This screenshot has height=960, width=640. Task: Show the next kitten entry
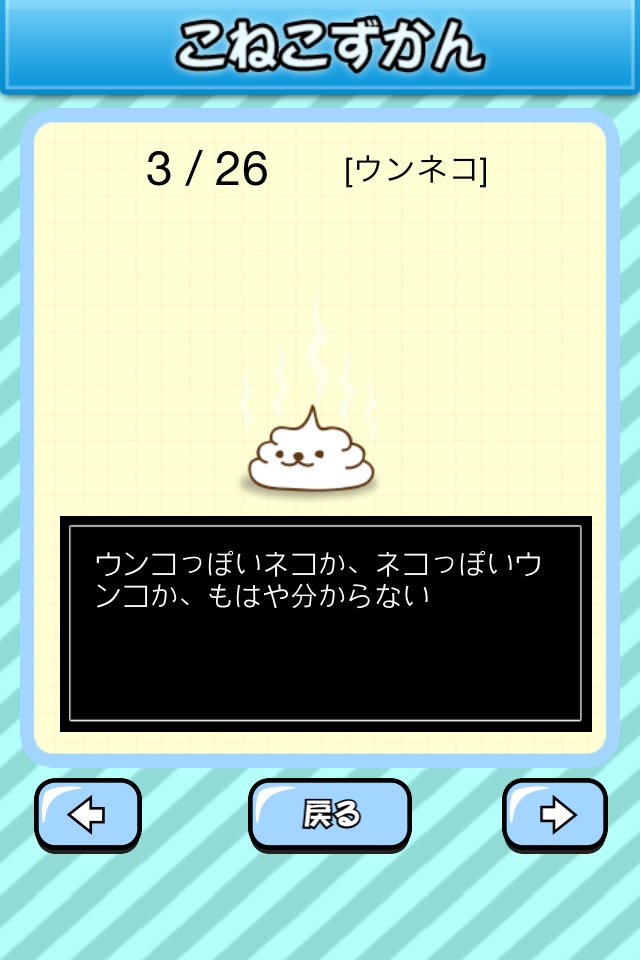click(x=555, y=815)
